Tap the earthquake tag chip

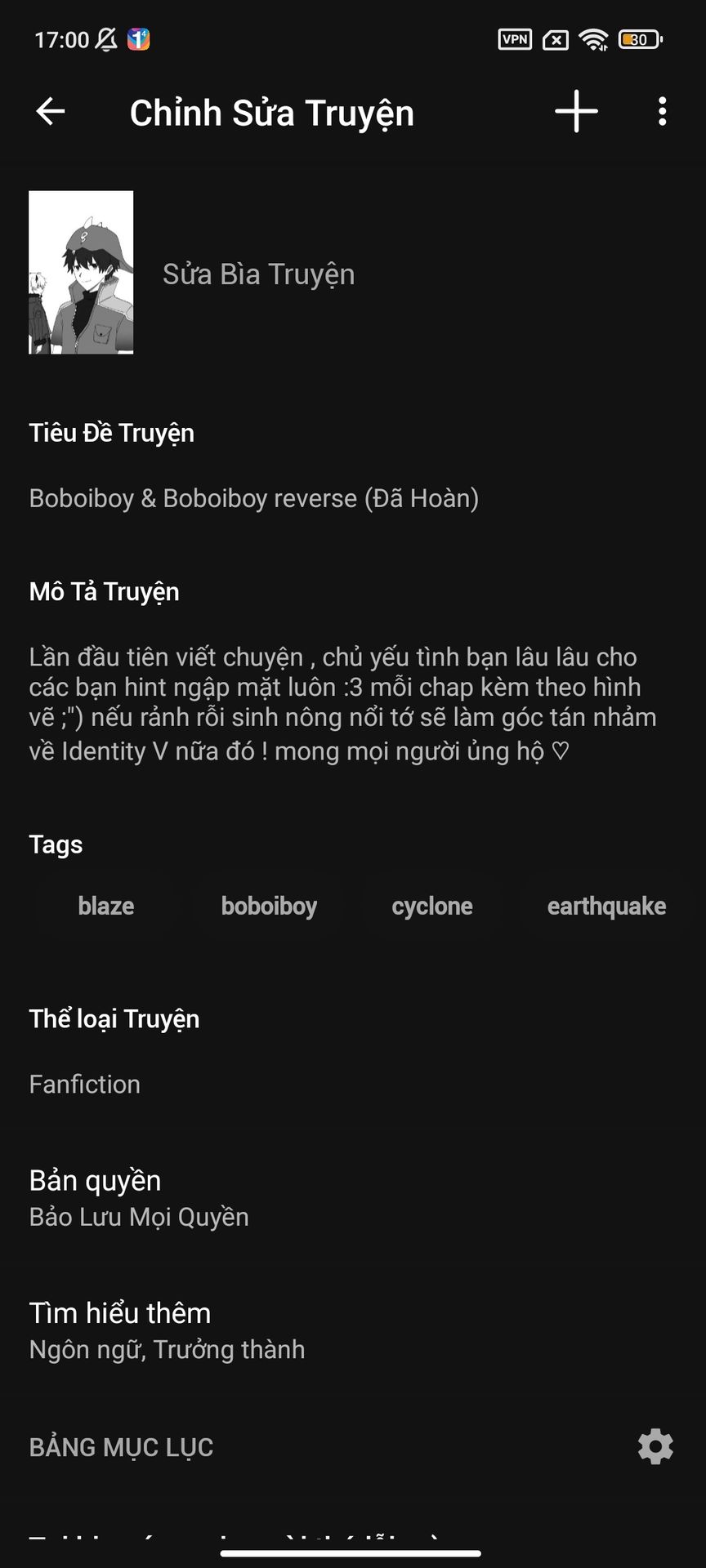[606, 906]
